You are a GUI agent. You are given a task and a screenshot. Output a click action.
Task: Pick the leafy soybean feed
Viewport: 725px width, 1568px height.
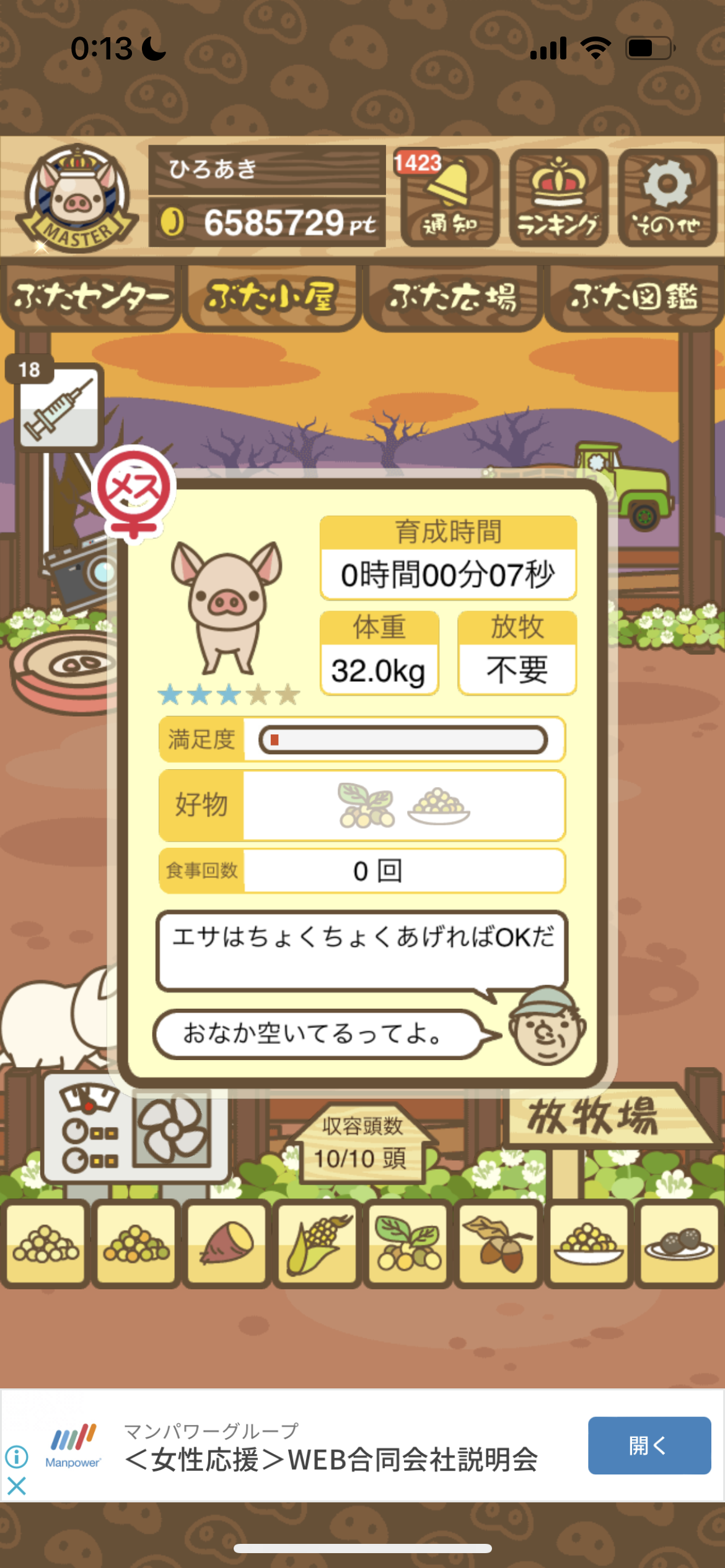pos(408,1242)
